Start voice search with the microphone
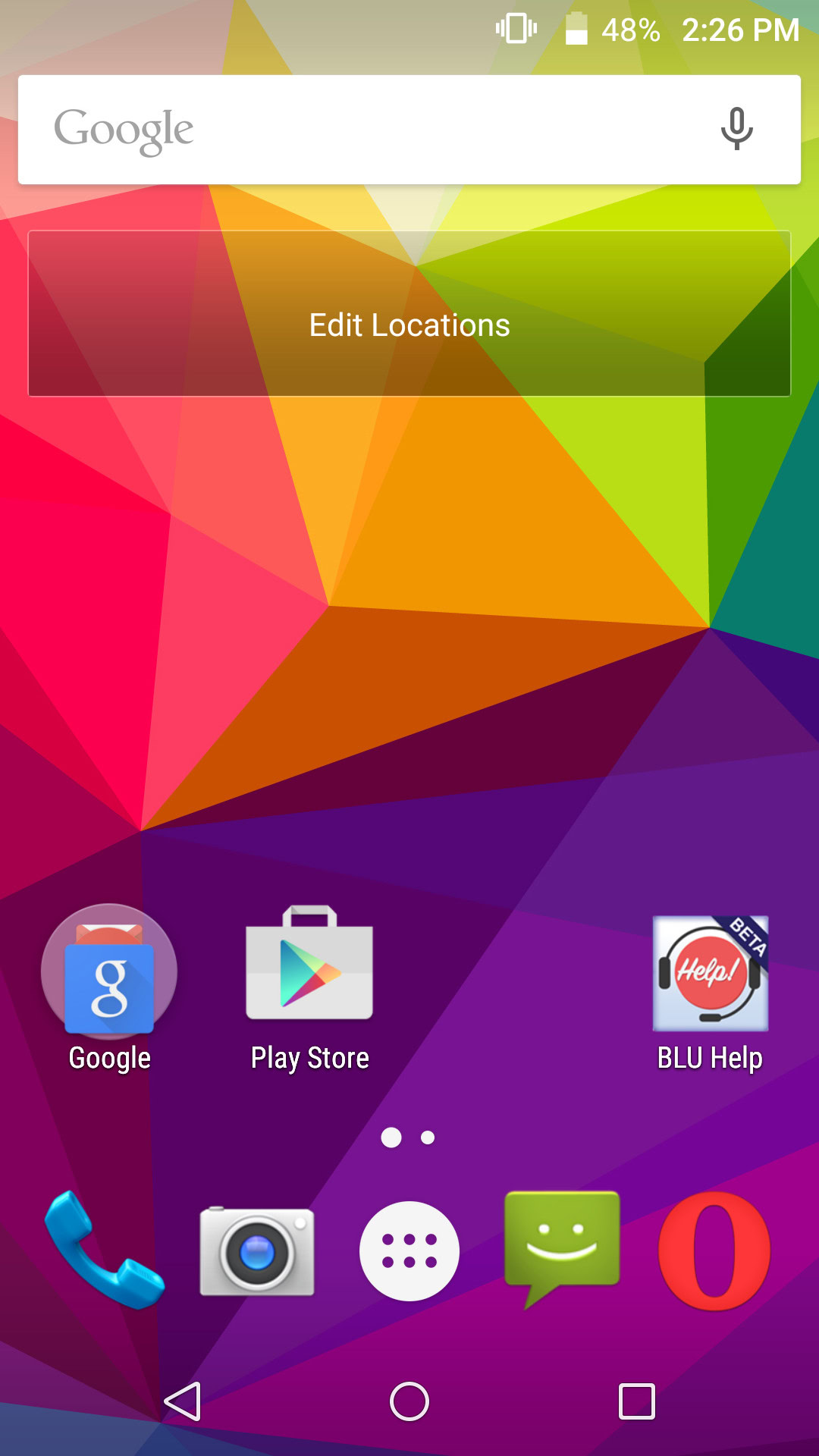Viewport: 819px width, 1456px height. click(x=736, y=129)
